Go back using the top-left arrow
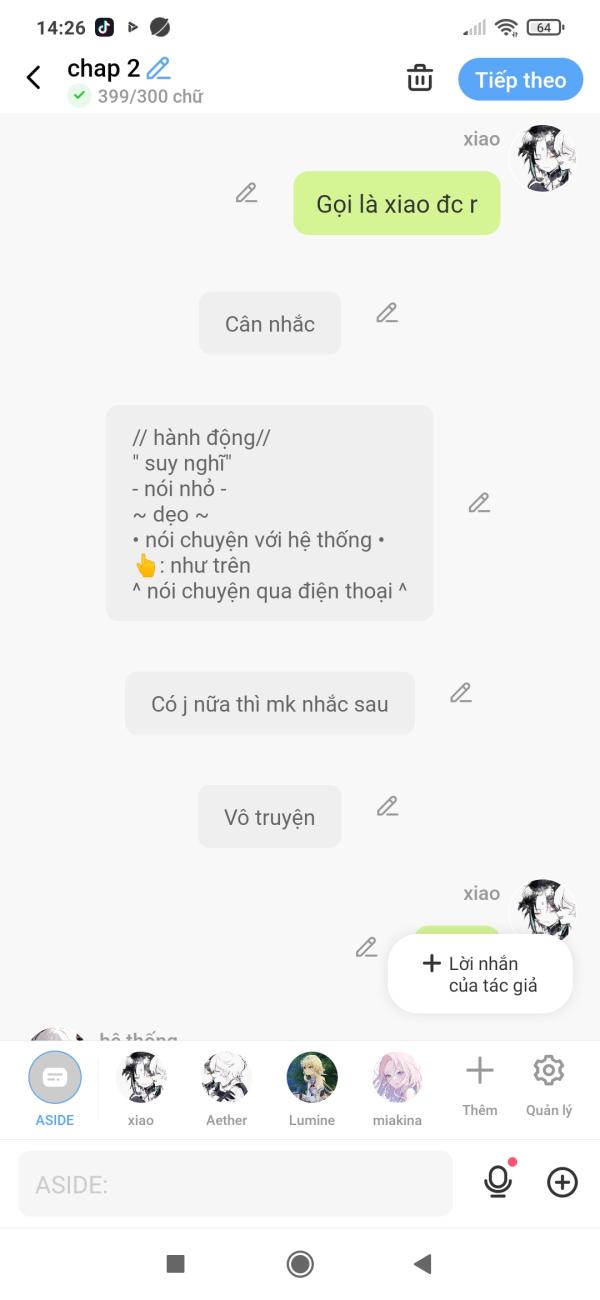This screenshot has width=600, height=1300. tap(34, 78)
